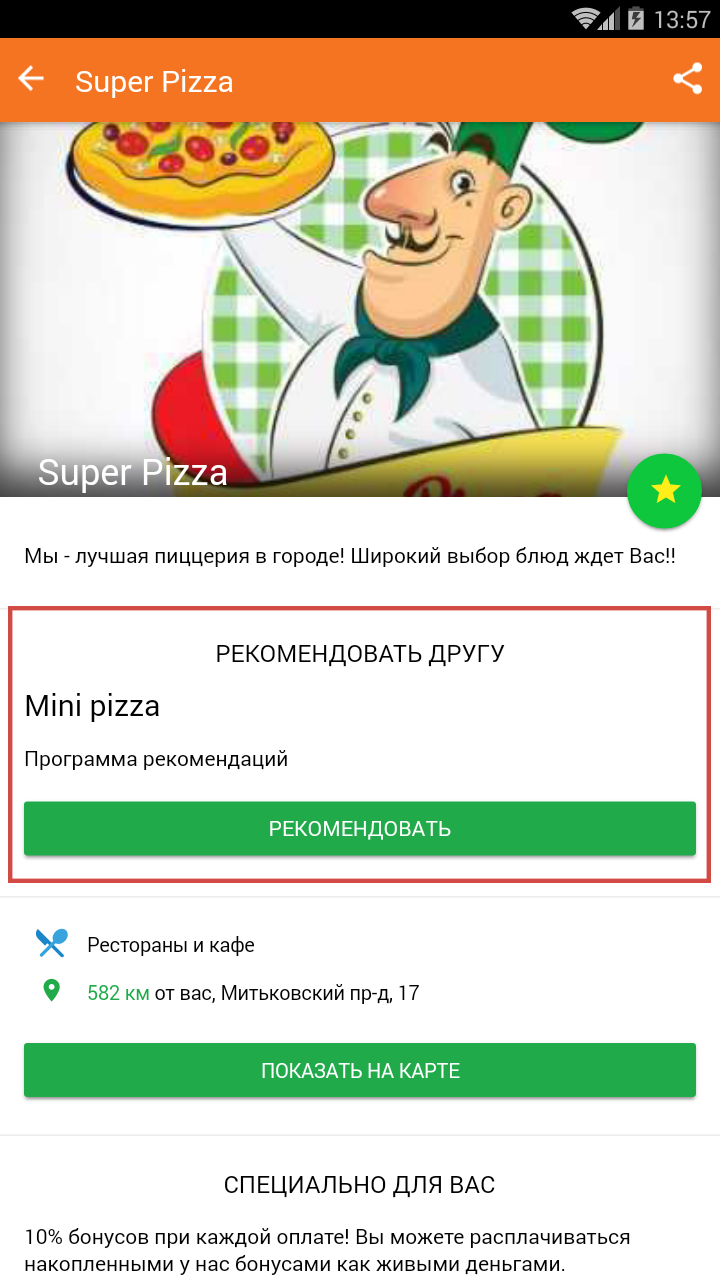The height and width of the screenshot is (1280, 720).
Task: Add Super Pizza to favorites with star
Action: 664,490
